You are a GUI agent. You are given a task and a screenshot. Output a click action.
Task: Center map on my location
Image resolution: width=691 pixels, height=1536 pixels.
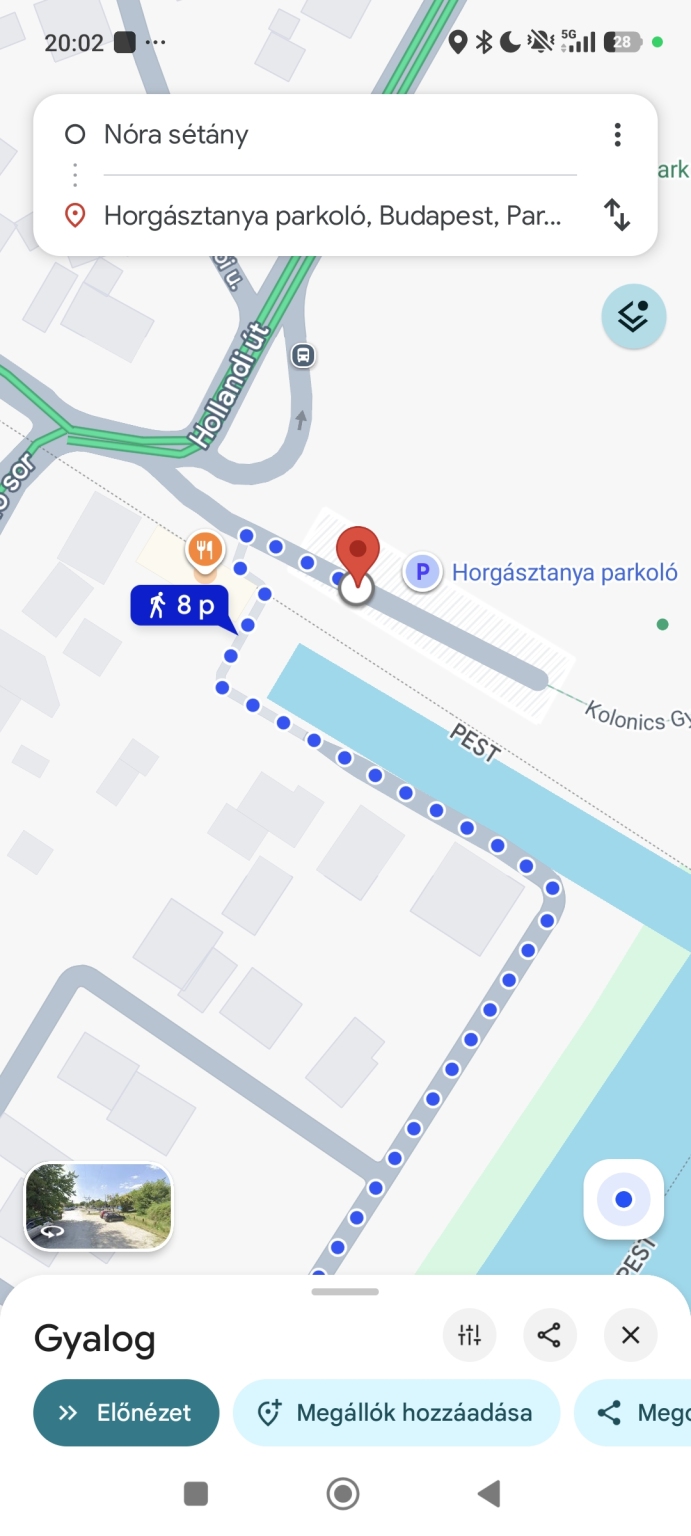(x=623, y=1199)
